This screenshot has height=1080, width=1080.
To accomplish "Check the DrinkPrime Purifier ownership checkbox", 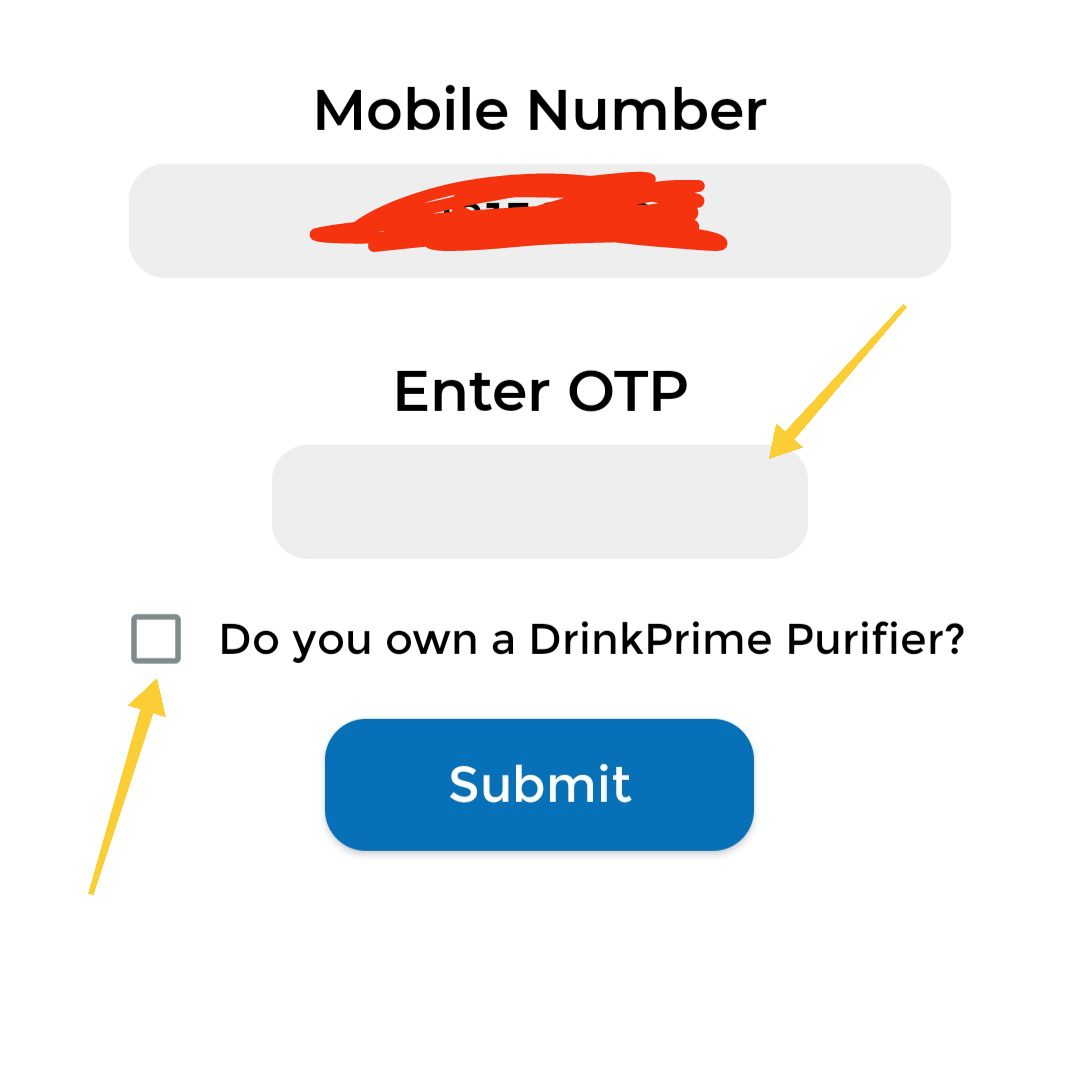I will click(156, 639).
